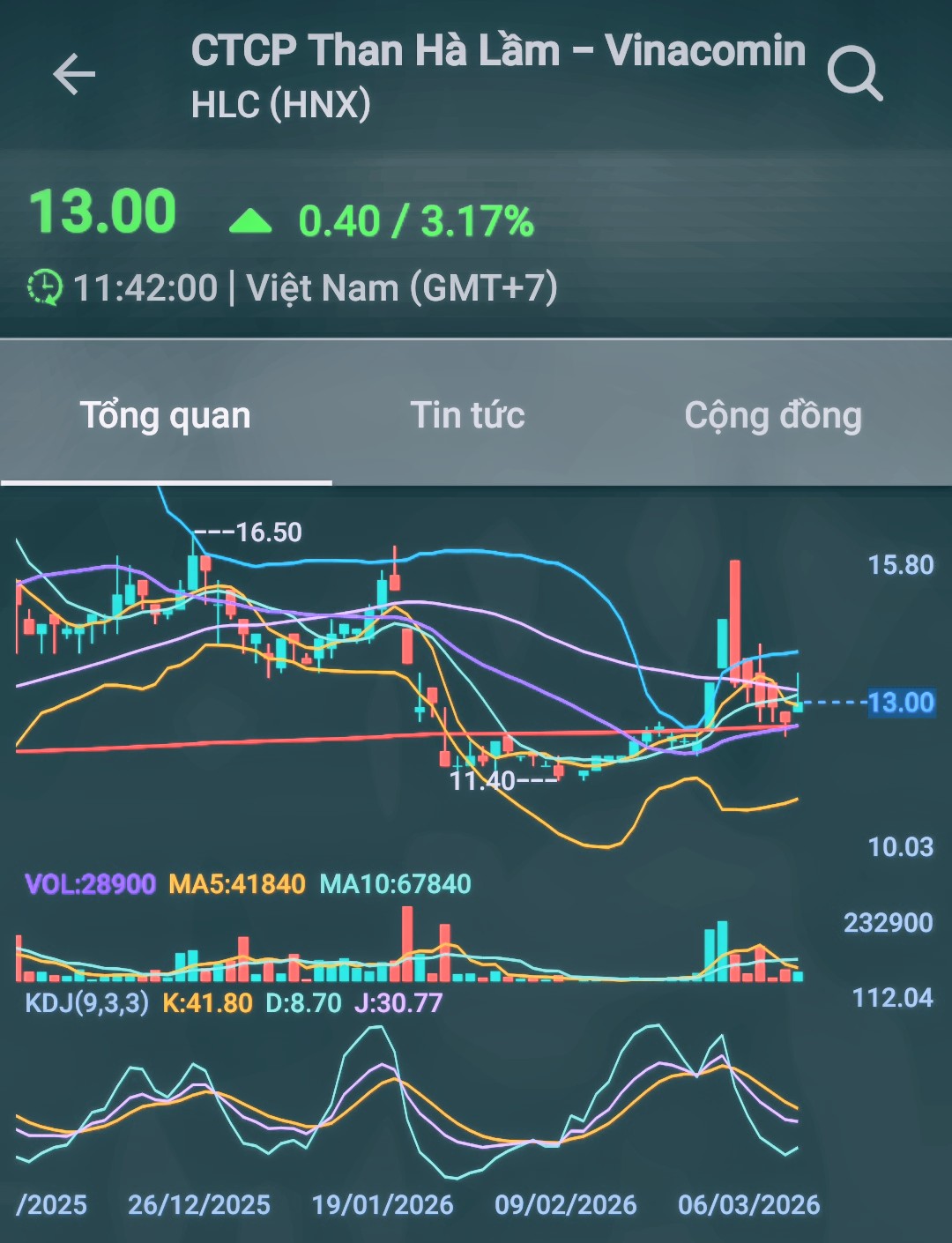The width and height of the screenshot is (952, 1243).
Task: Switch to the Tin tức tab
Action: [x=467, y=415]
